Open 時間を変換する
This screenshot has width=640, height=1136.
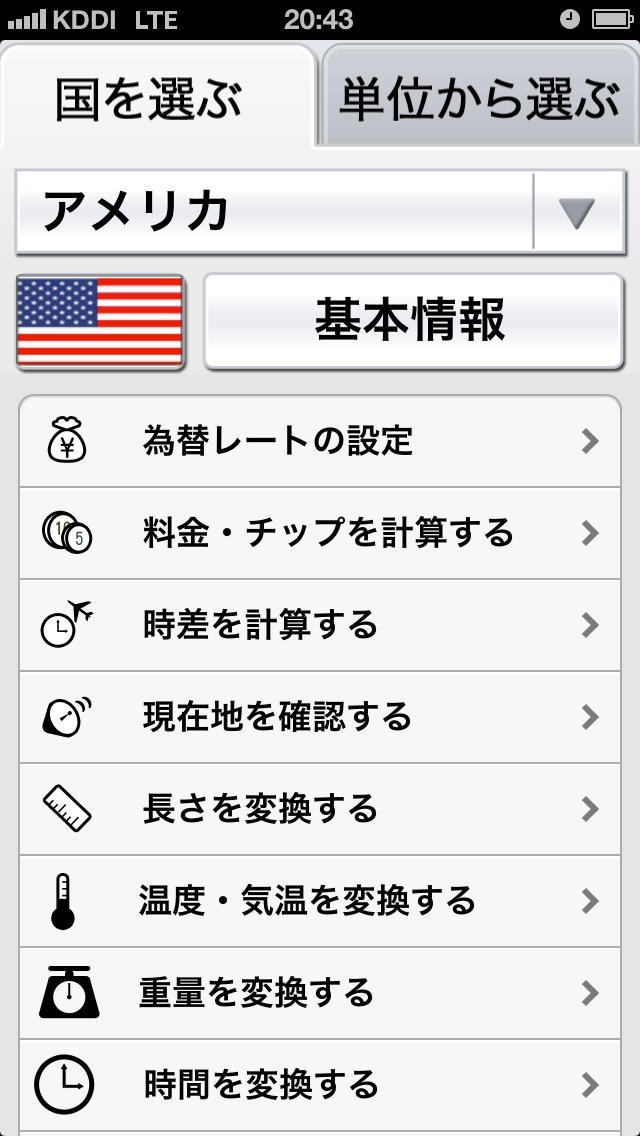coord(320,1085)
